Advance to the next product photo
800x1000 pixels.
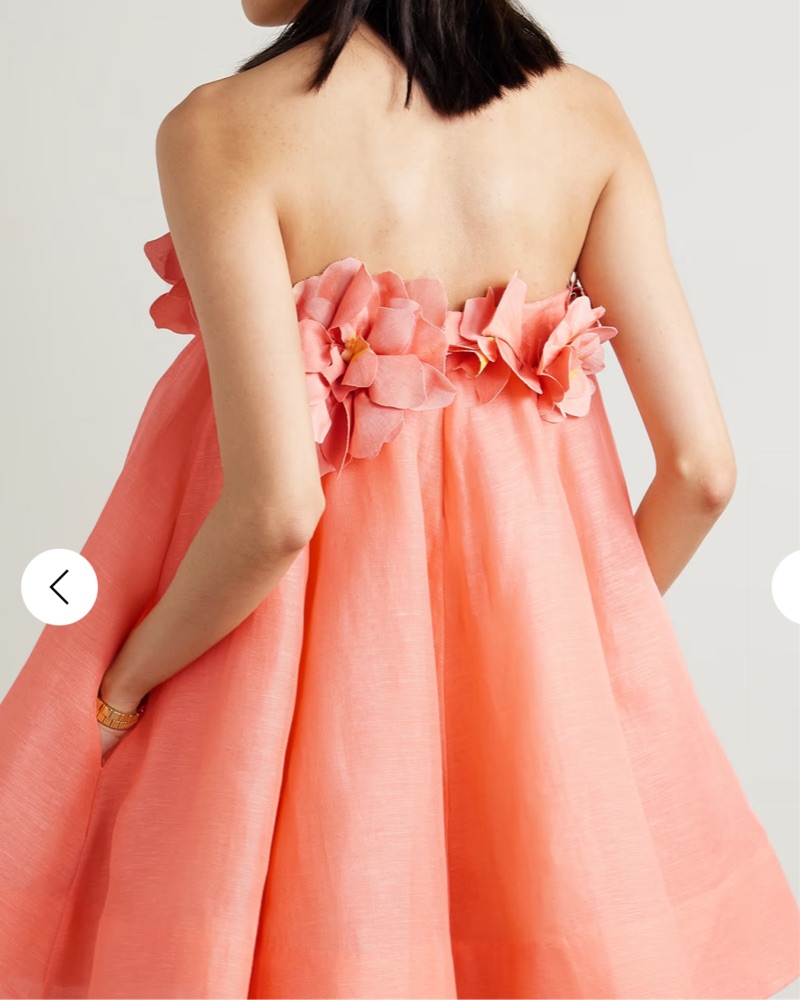[789, 587]
